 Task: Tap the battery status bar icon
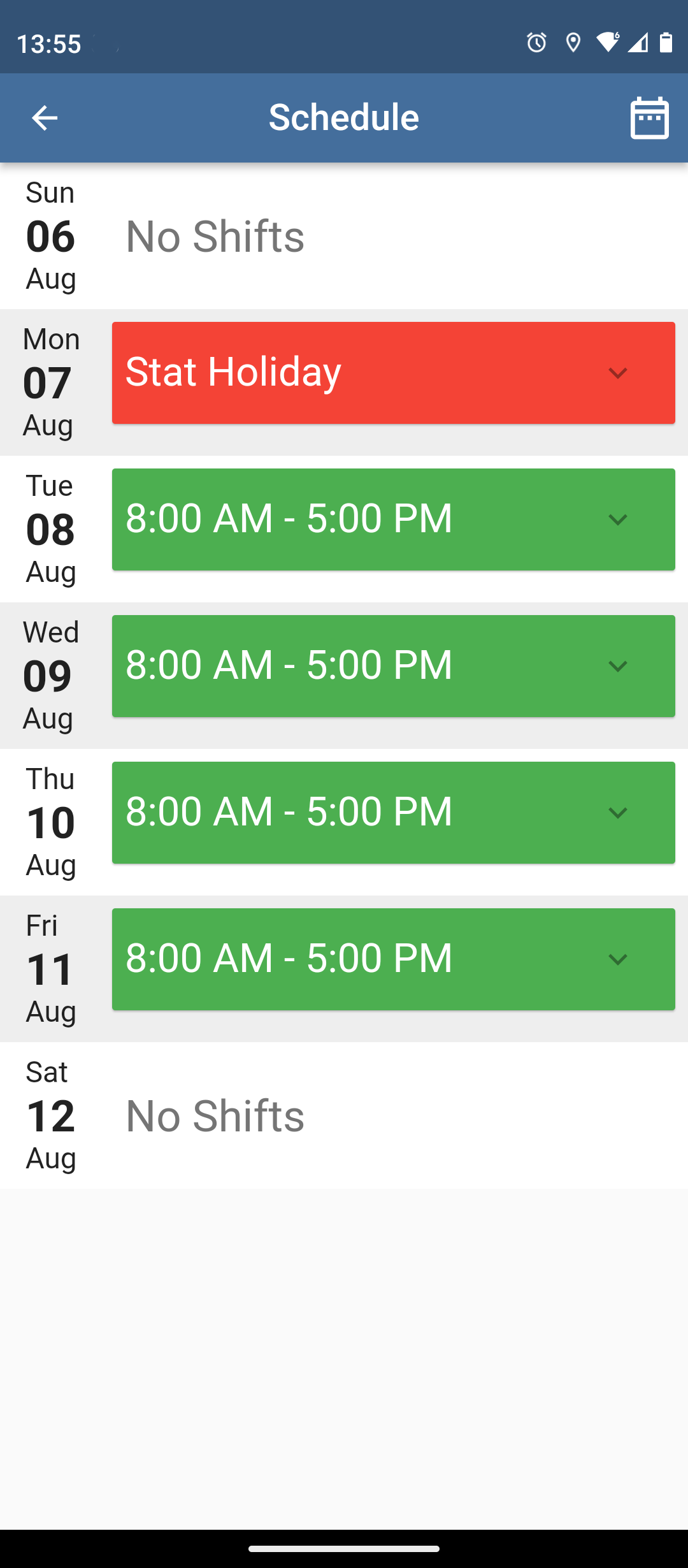pyautogui.click(x=665, y=43)
